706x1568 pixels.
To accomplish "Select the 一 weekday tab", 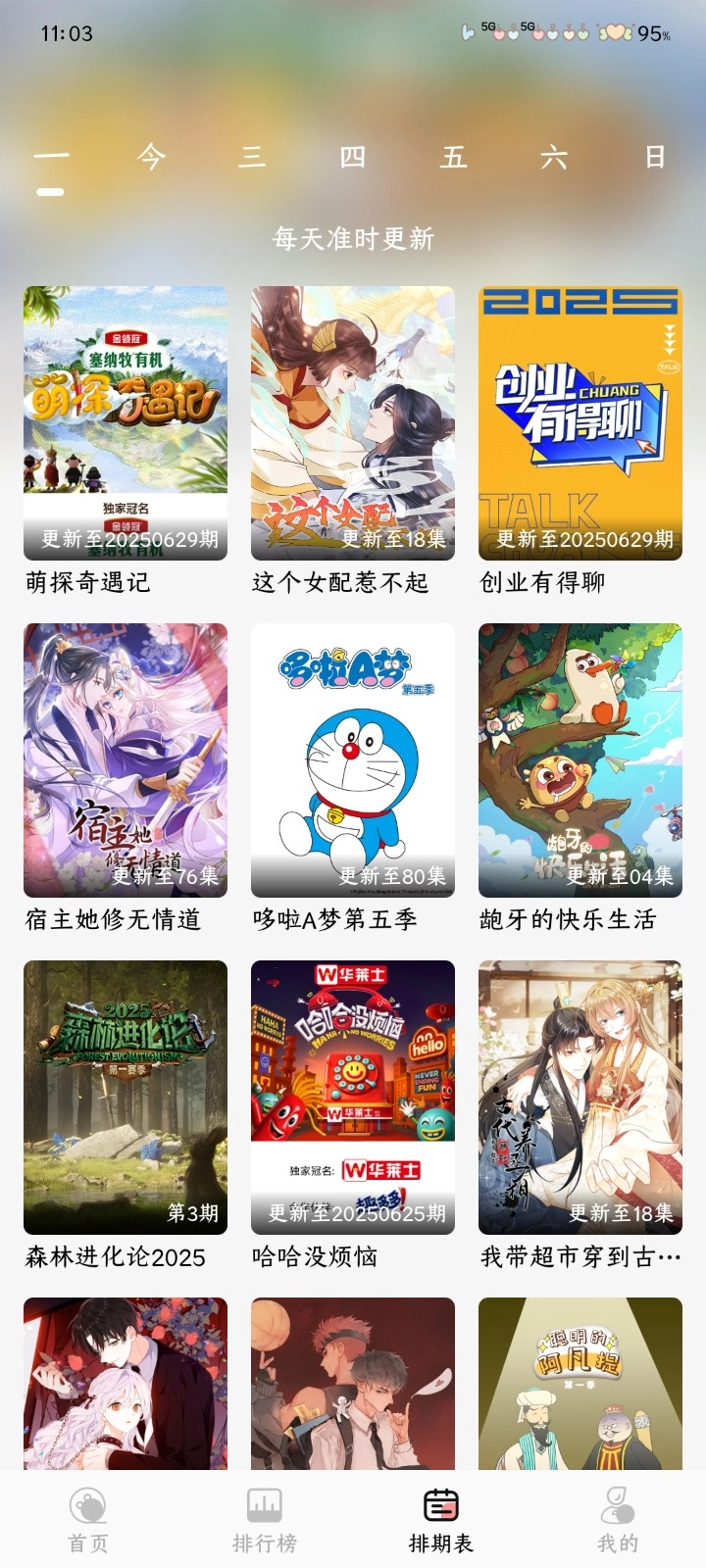I will tap(51, 157).
